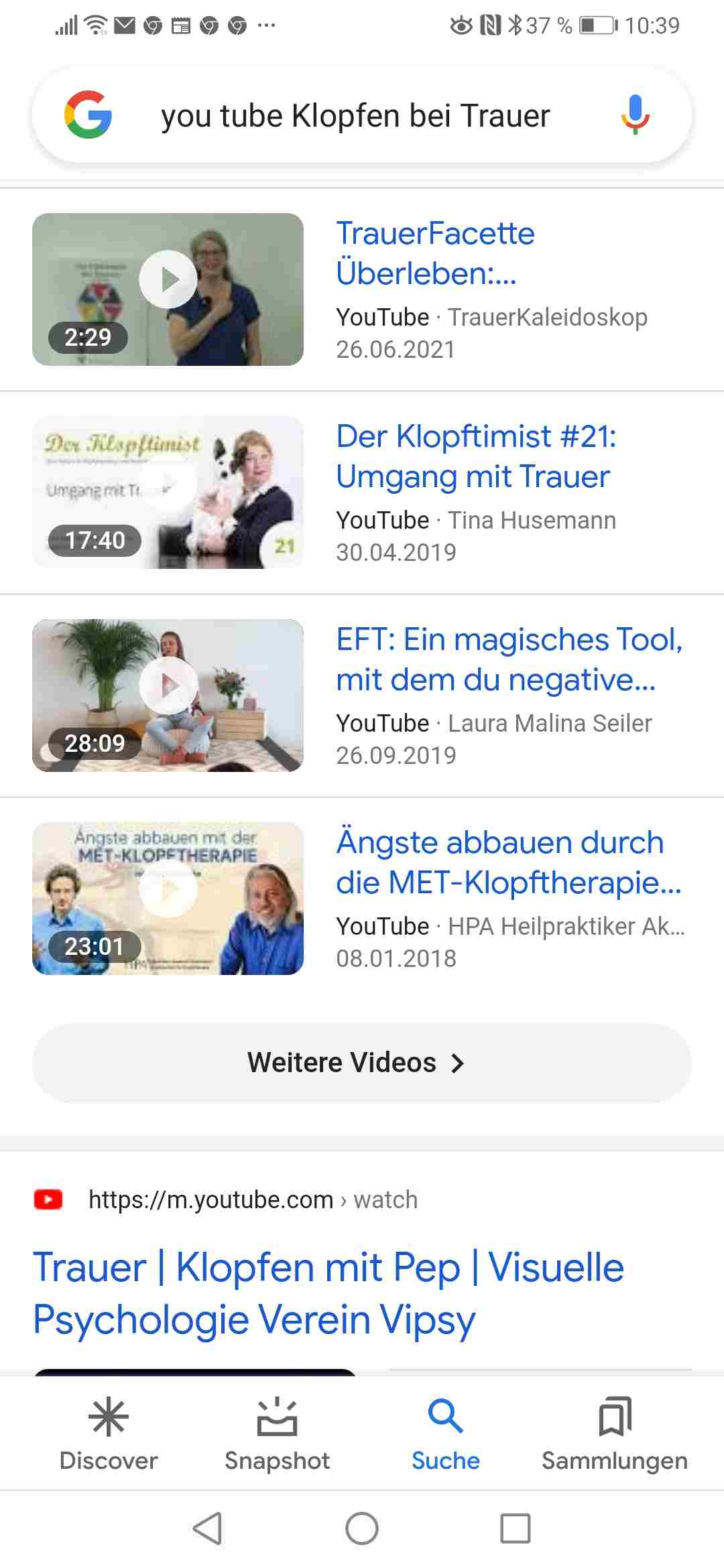Image resolution: width=724 pixels, height=1568 pixels.
Task: Tap the search box with Klopfen bei Trauer
Action: (355, 116)
